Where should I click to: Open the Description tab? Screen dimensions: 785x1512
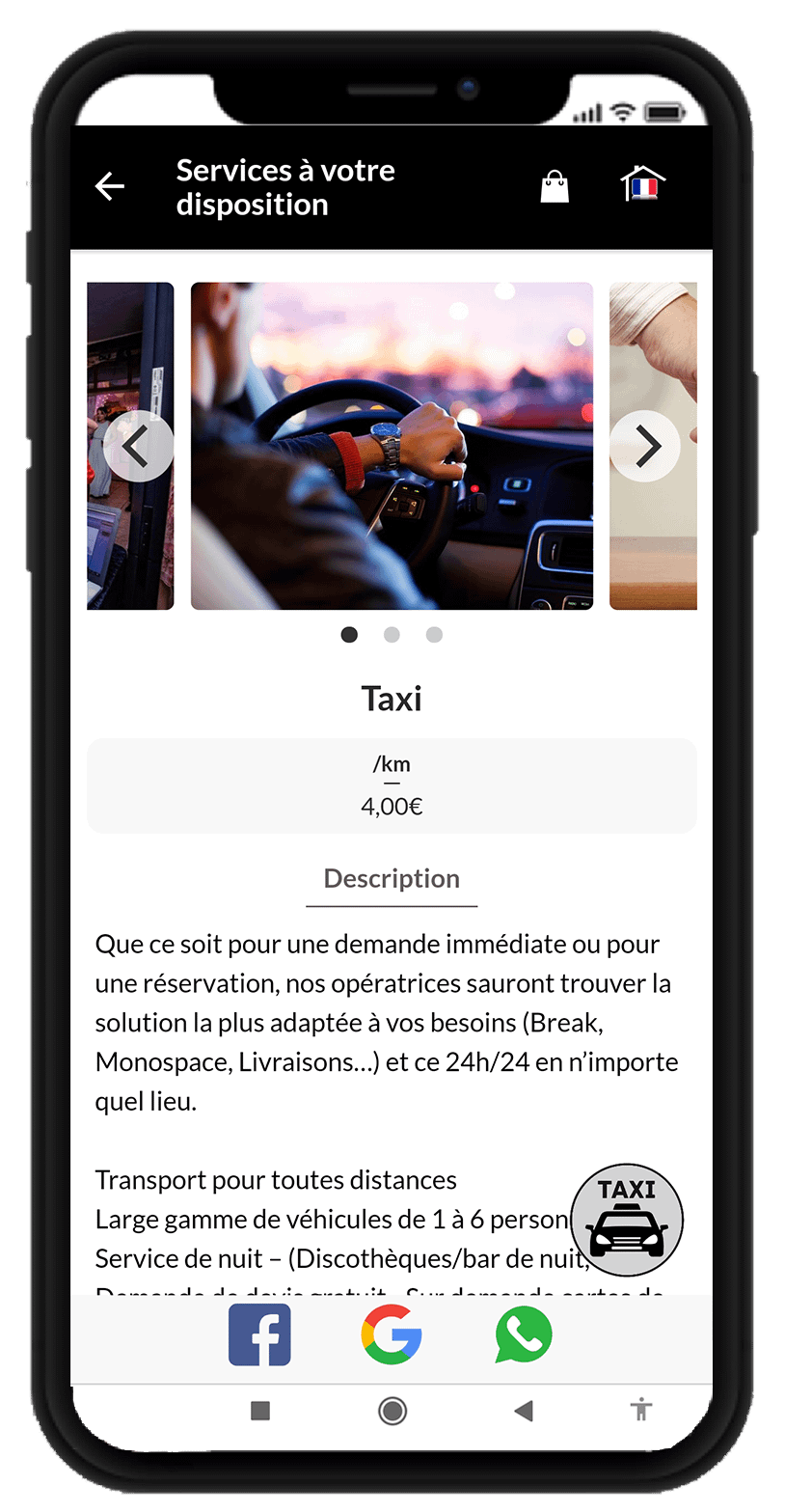point(392,879)
